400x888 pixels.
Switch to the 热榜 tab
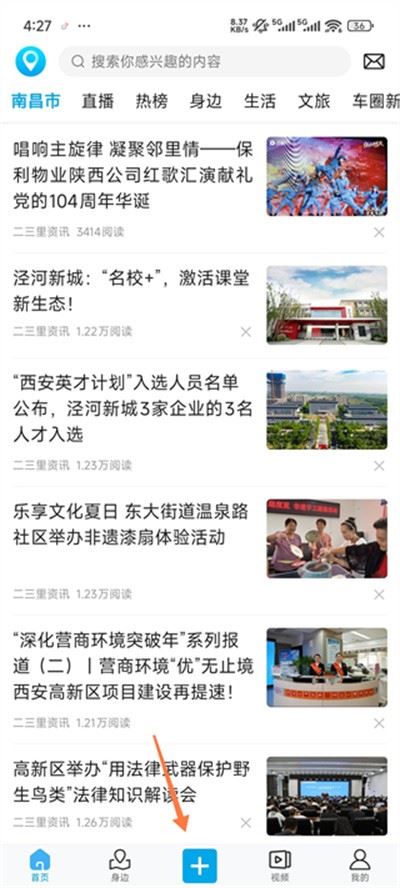152,101
